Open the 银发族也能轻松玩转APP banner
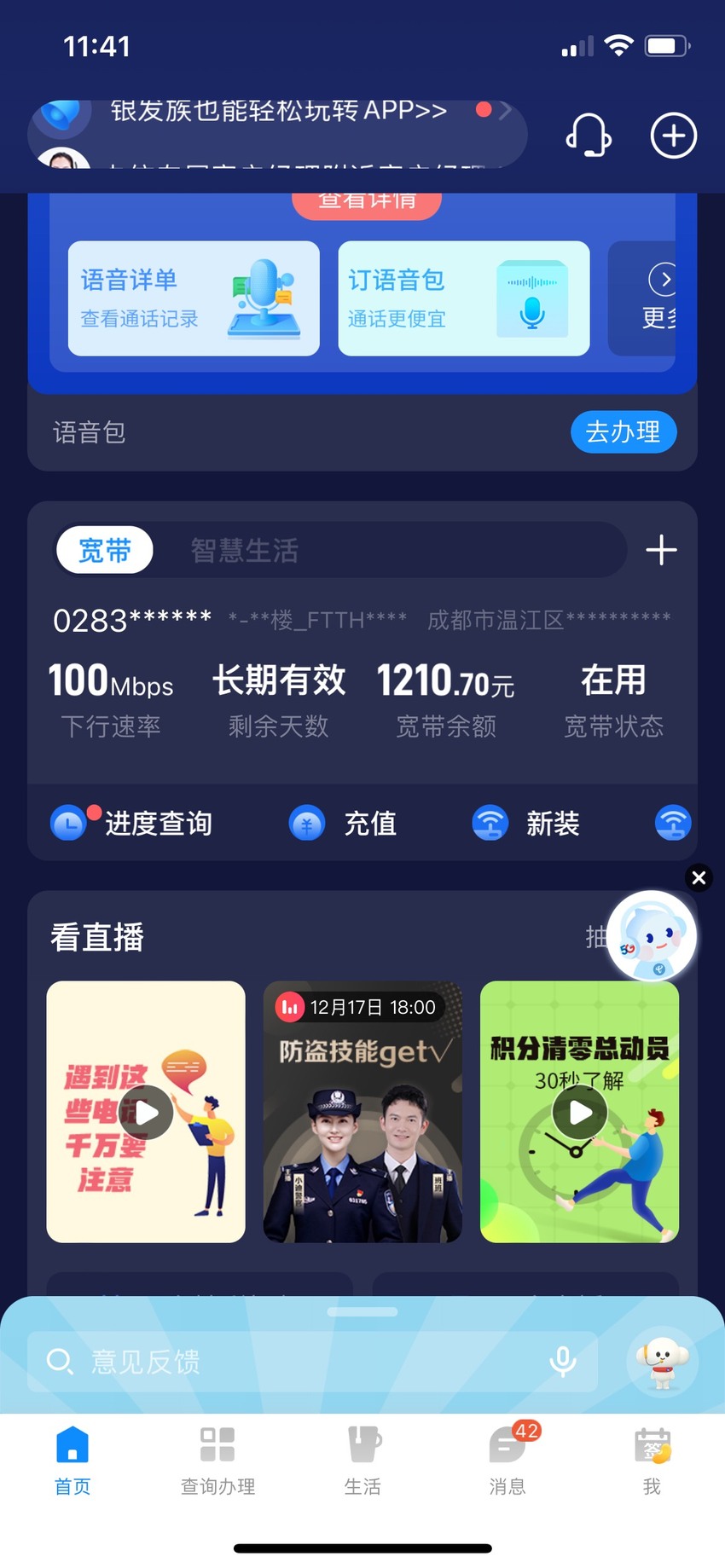The image size is (725, 1568). (x=278, y=112)
